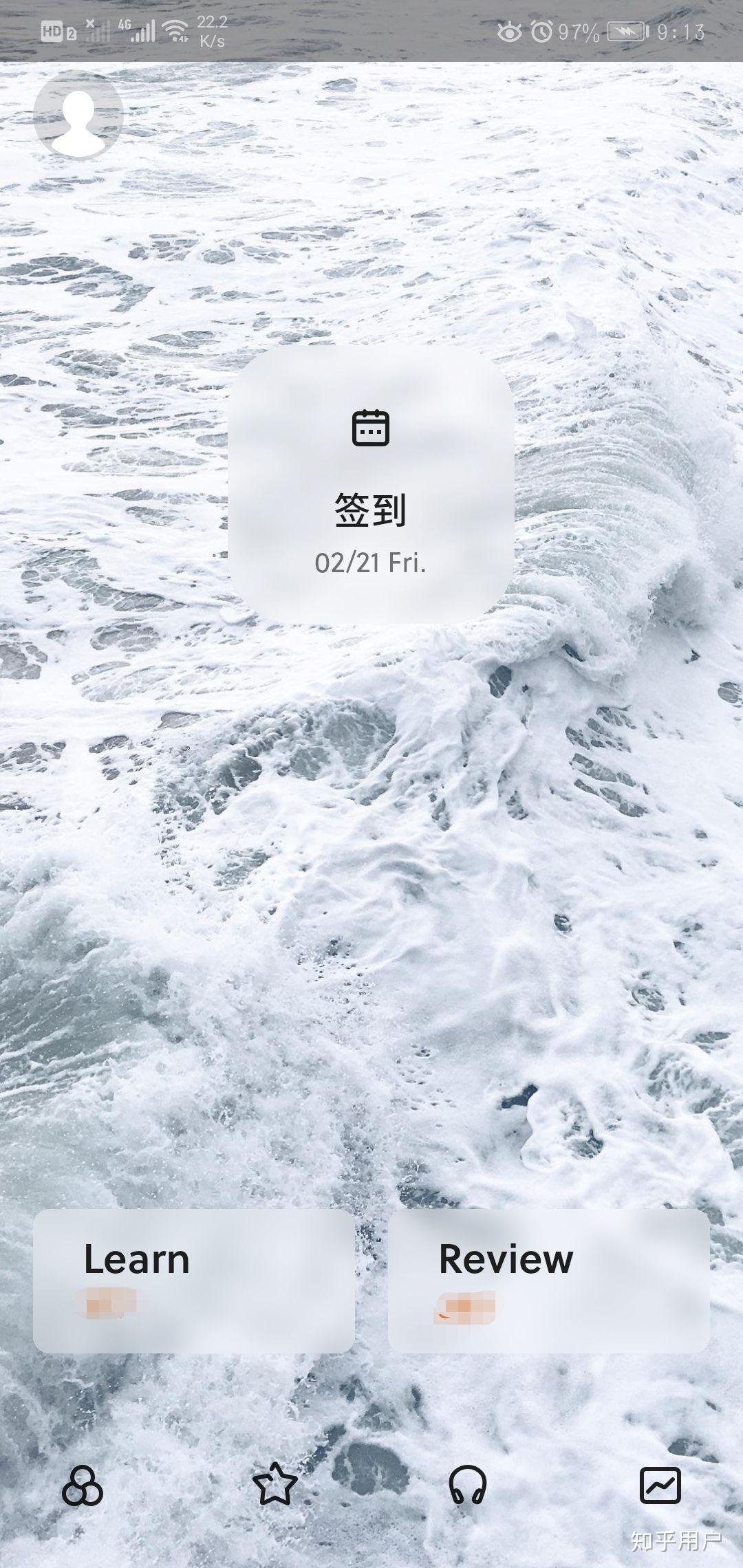Tap the 签到 check-in card
The height and width of the screenshot is (1568, 743).
tap(371, 484)
